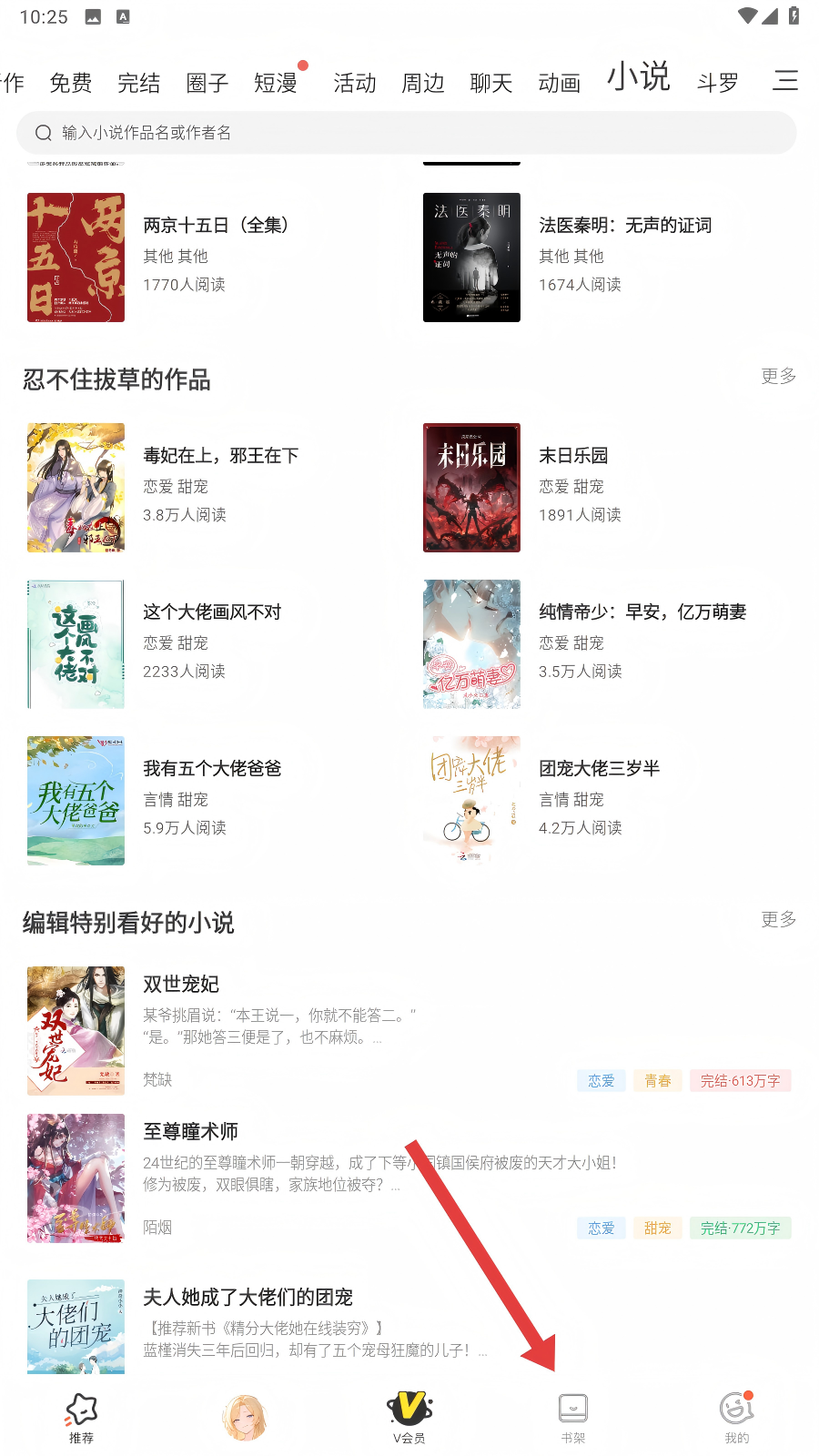The image size is (819, 1456).
Task: Go to the 推荐 tab
Action: pyautogui.click(x=81, y=1418)
